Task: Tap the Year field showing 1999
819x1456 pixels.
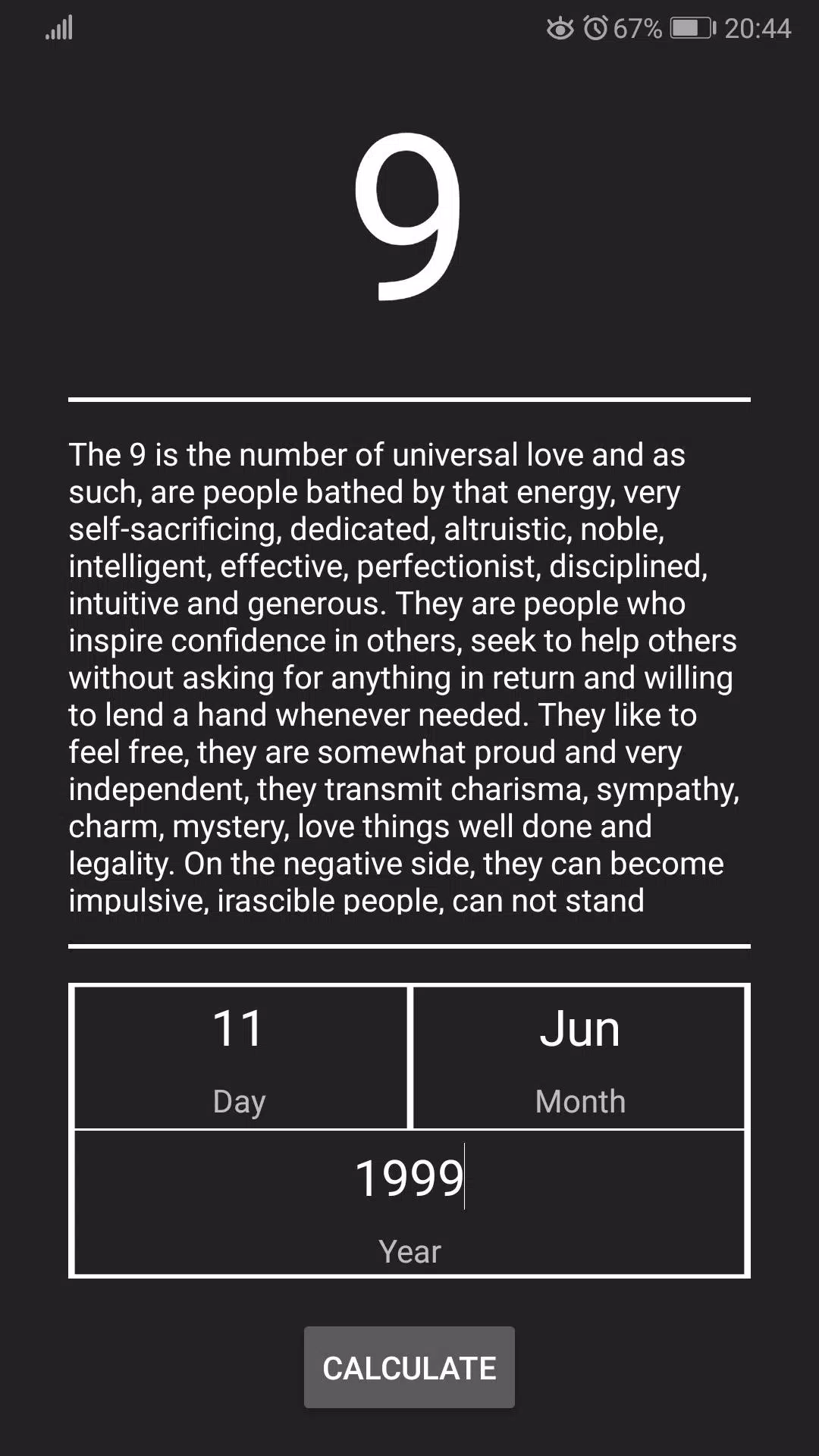Action: coord(409,1179)
